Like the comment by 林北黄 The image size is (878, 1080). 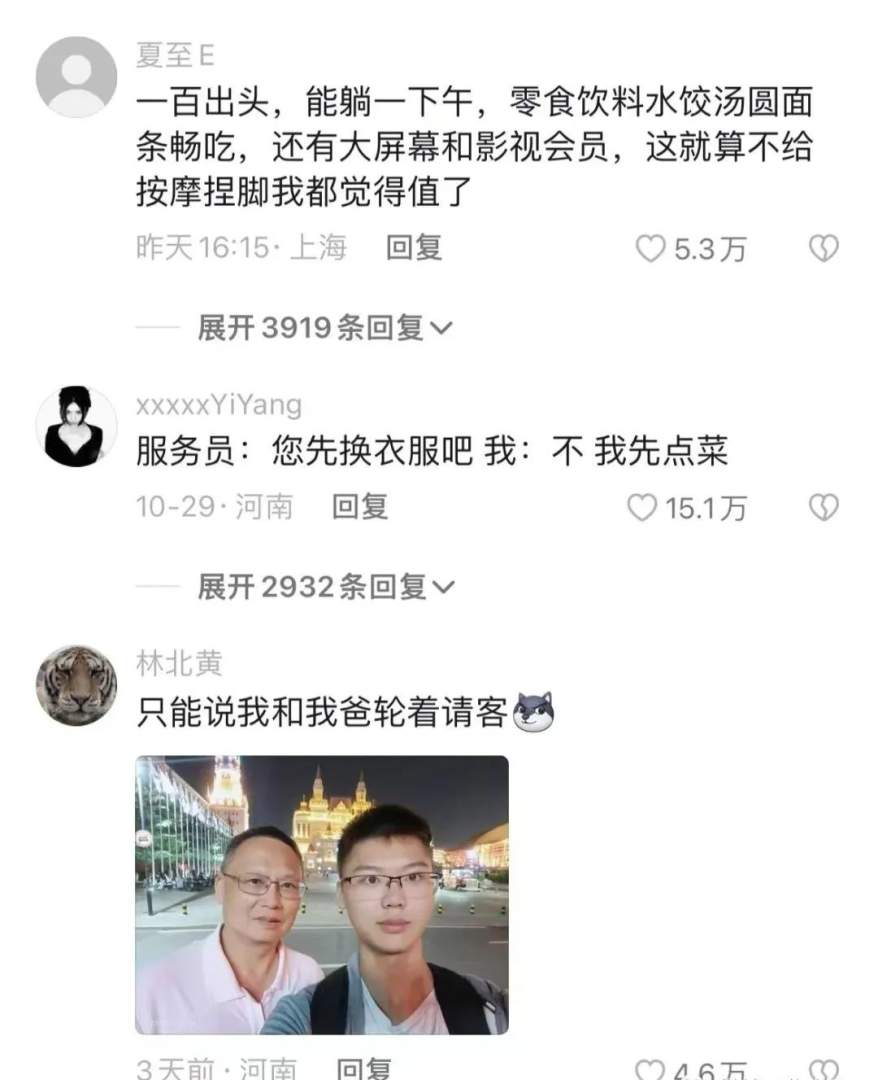click(x=651, y=1070)
